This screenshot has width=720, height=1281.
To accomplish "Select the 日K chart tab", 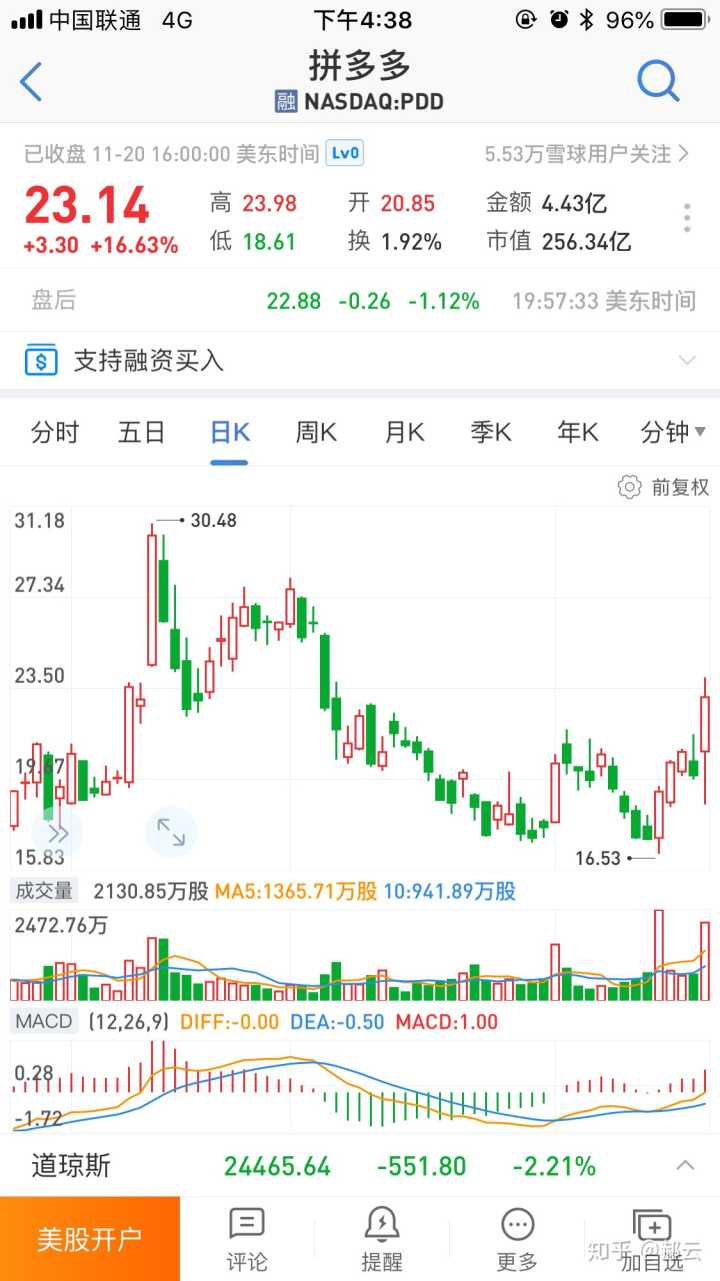I will click(x=229, y=432).
